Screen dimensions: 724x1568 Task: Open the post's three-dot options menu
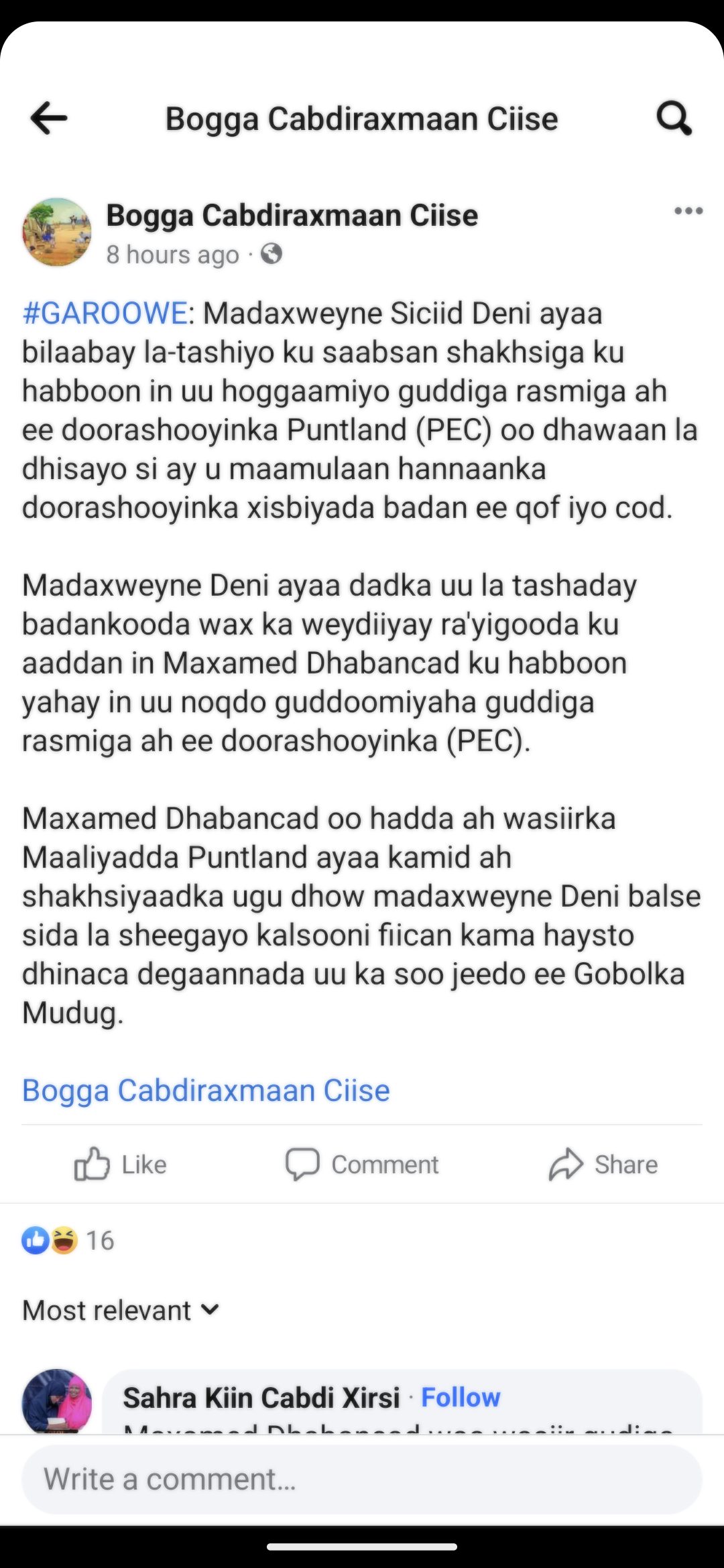(x=688, y=211)
